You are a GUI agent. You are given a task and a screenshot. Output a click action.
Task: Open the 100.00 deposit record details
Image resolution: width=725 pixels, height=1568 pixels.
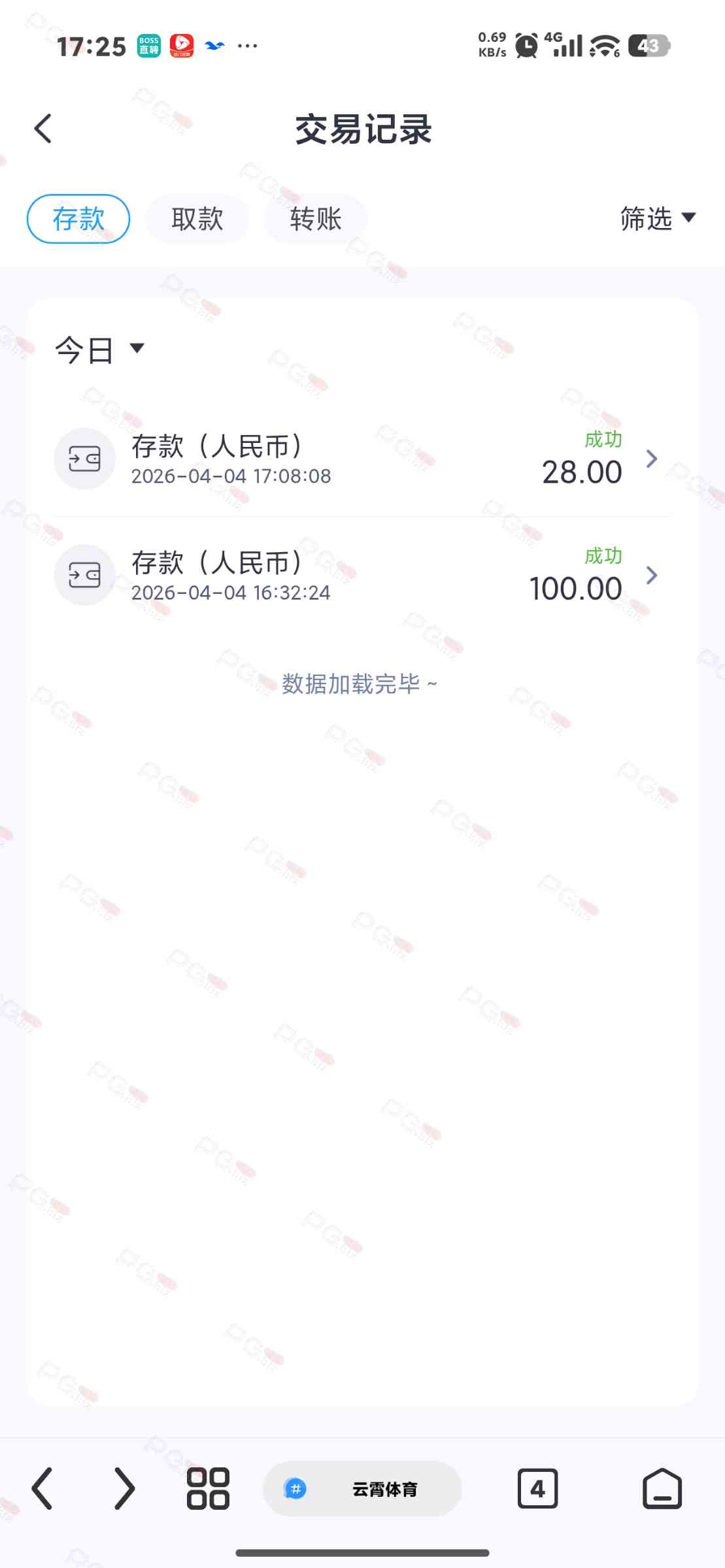pyautogui.click(x=362, y=576)
